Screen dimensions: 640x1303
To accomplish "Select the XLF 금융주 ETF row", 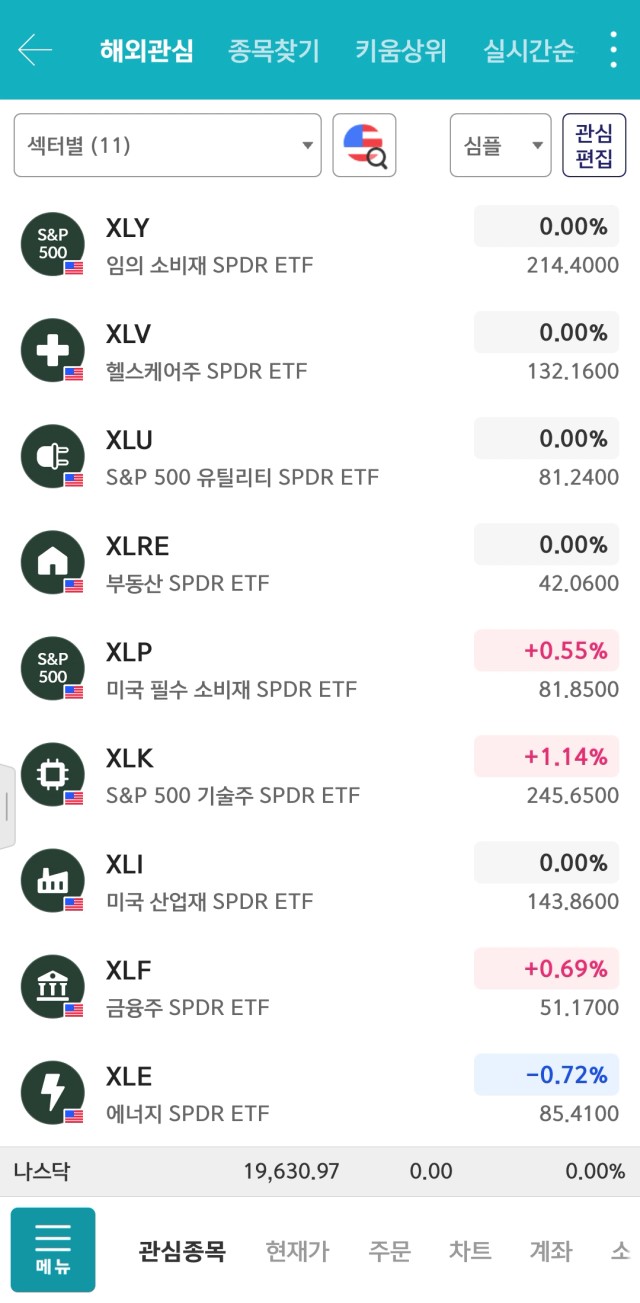I will (x=320, y=988).
